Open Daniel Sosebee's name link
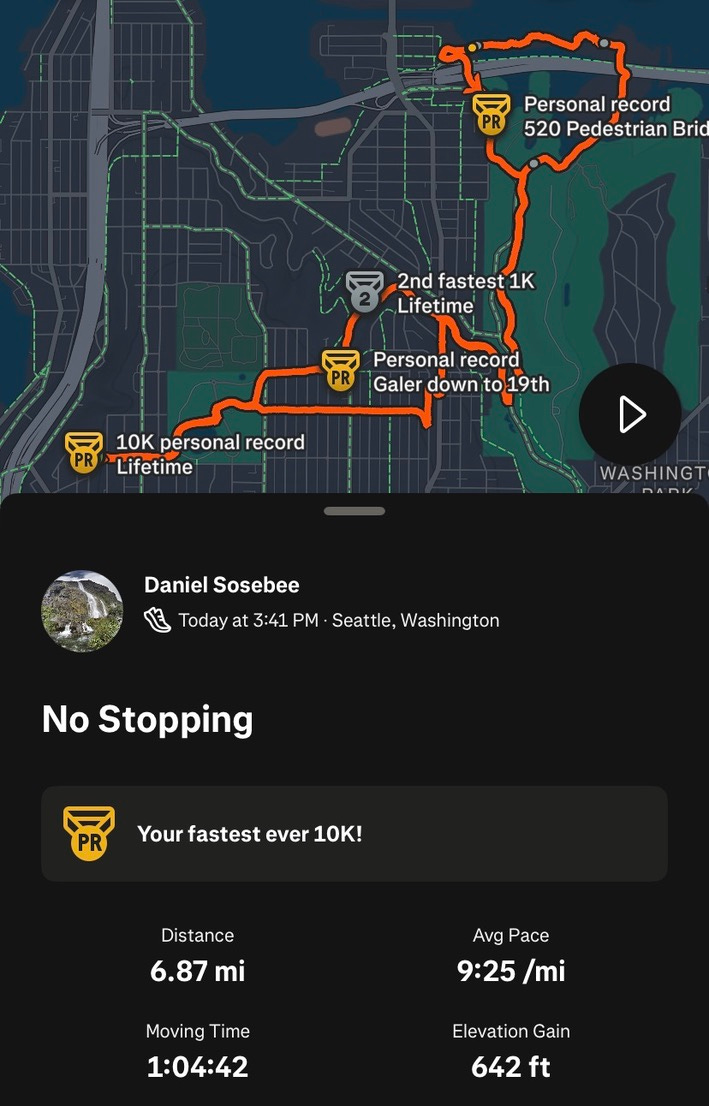This screenshot has height=1106, width=709. [221, 585]
